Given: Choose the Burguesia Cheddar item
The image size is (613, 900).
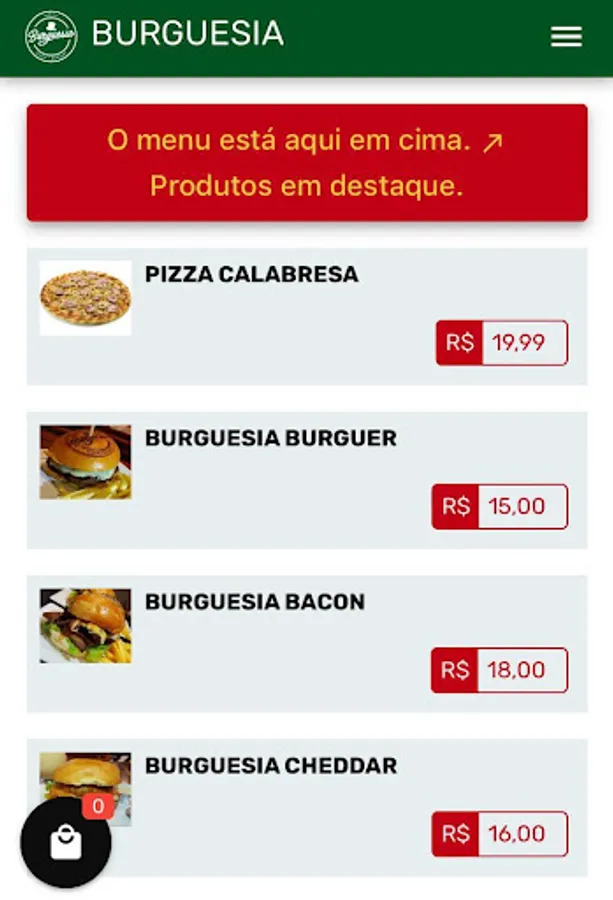Looking at the screenshot, I should (x=271, y=766).
